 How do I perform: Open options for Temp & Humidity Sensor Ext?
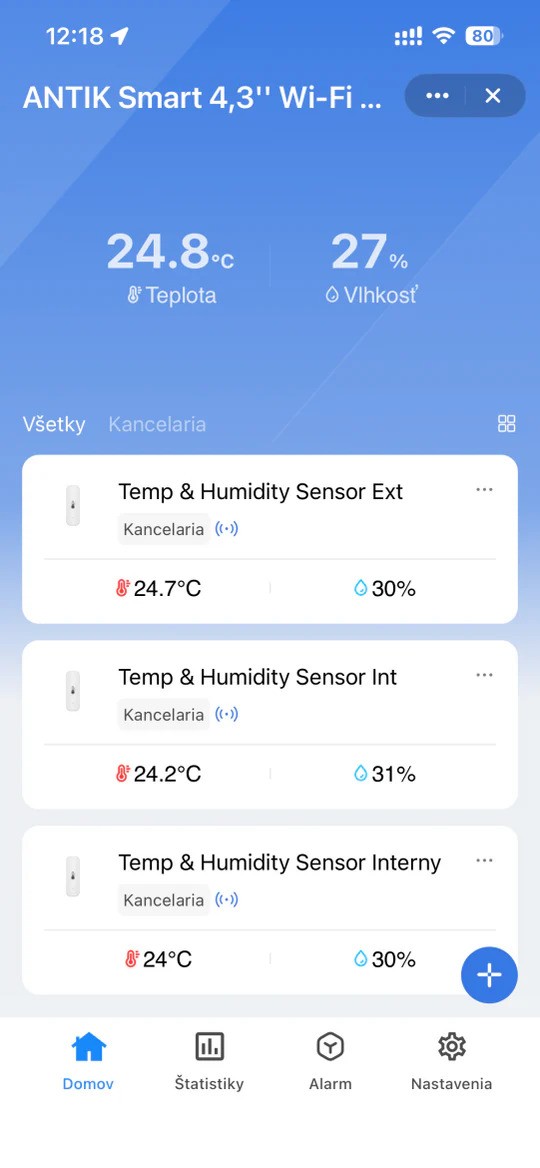484,489
